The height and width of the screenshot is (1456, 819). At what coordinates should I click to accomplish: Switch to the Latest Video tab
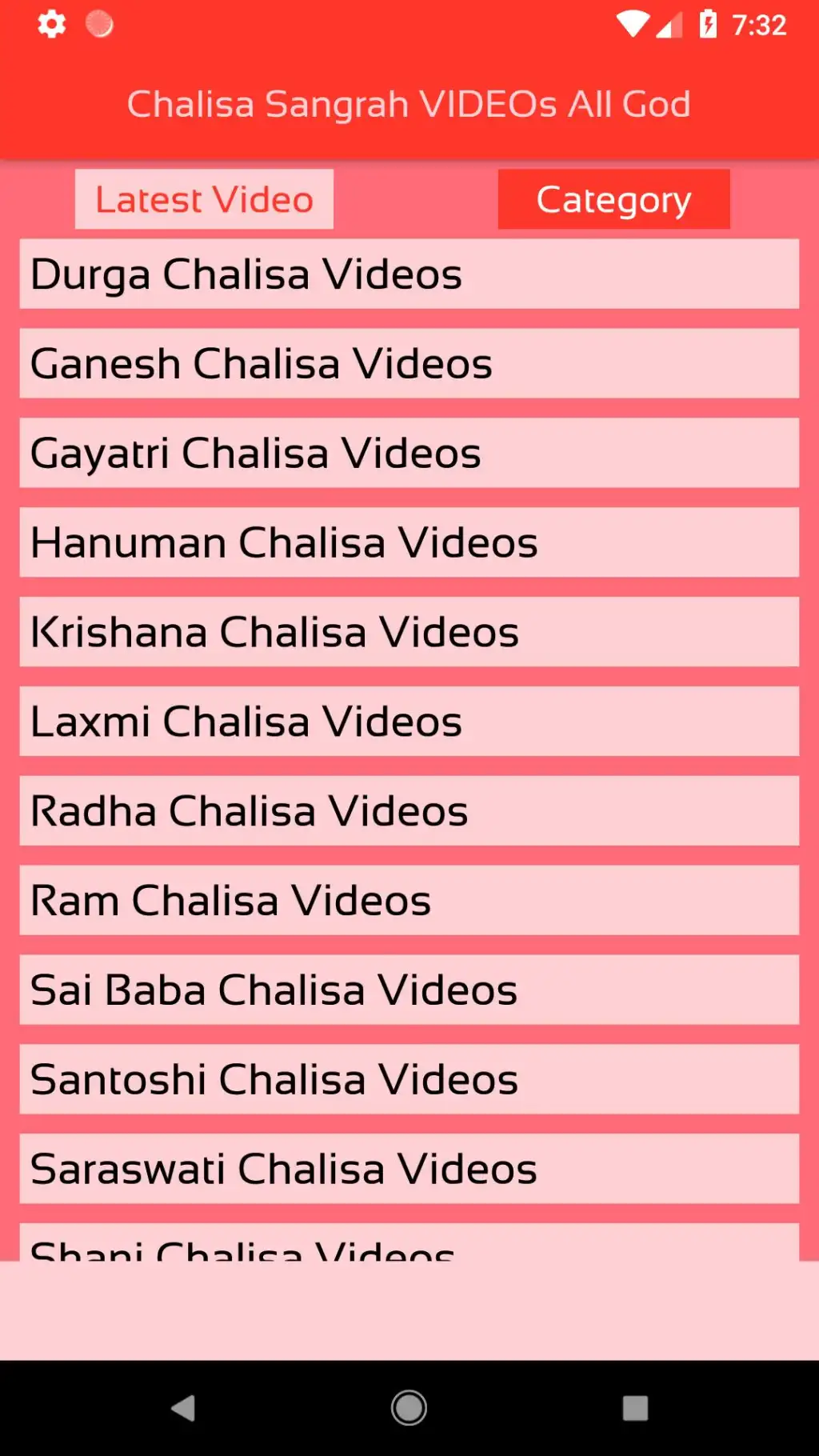coord(204,199)
